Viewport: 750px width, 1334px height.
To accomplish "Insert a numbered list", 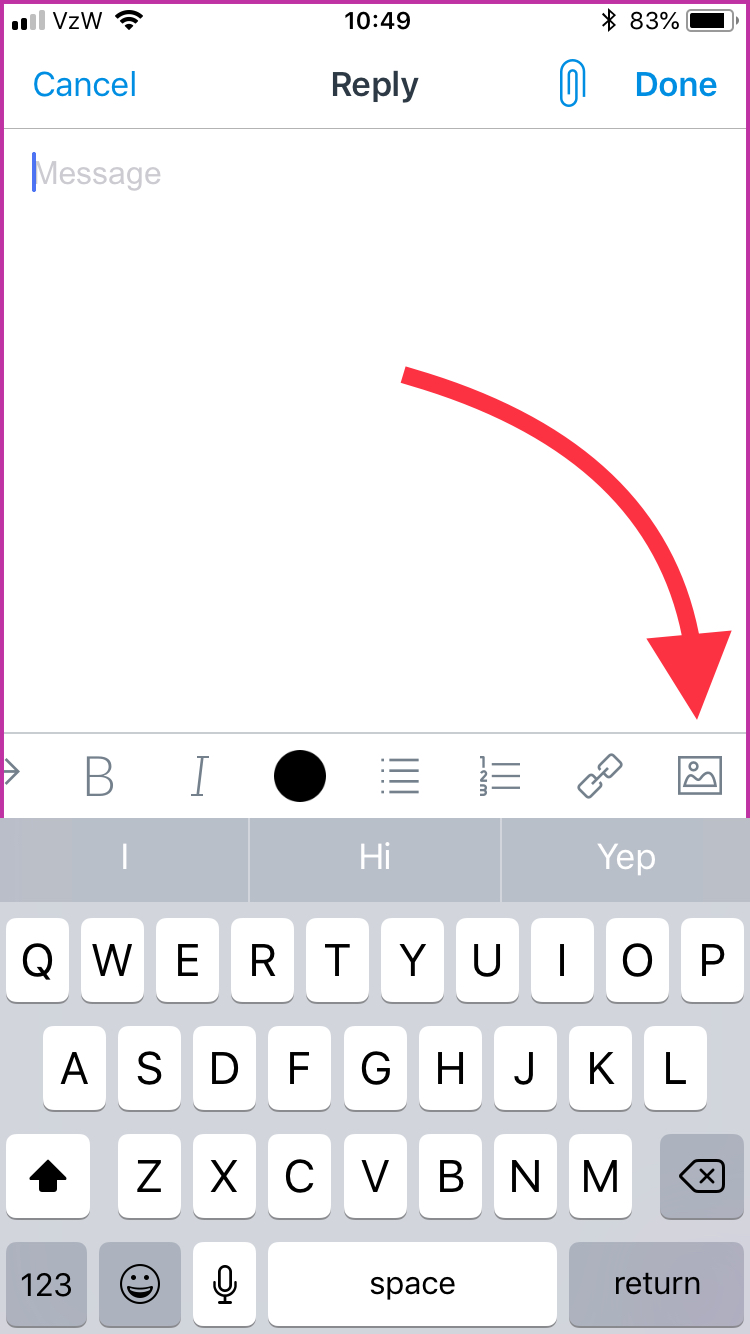I will (500, 776).
